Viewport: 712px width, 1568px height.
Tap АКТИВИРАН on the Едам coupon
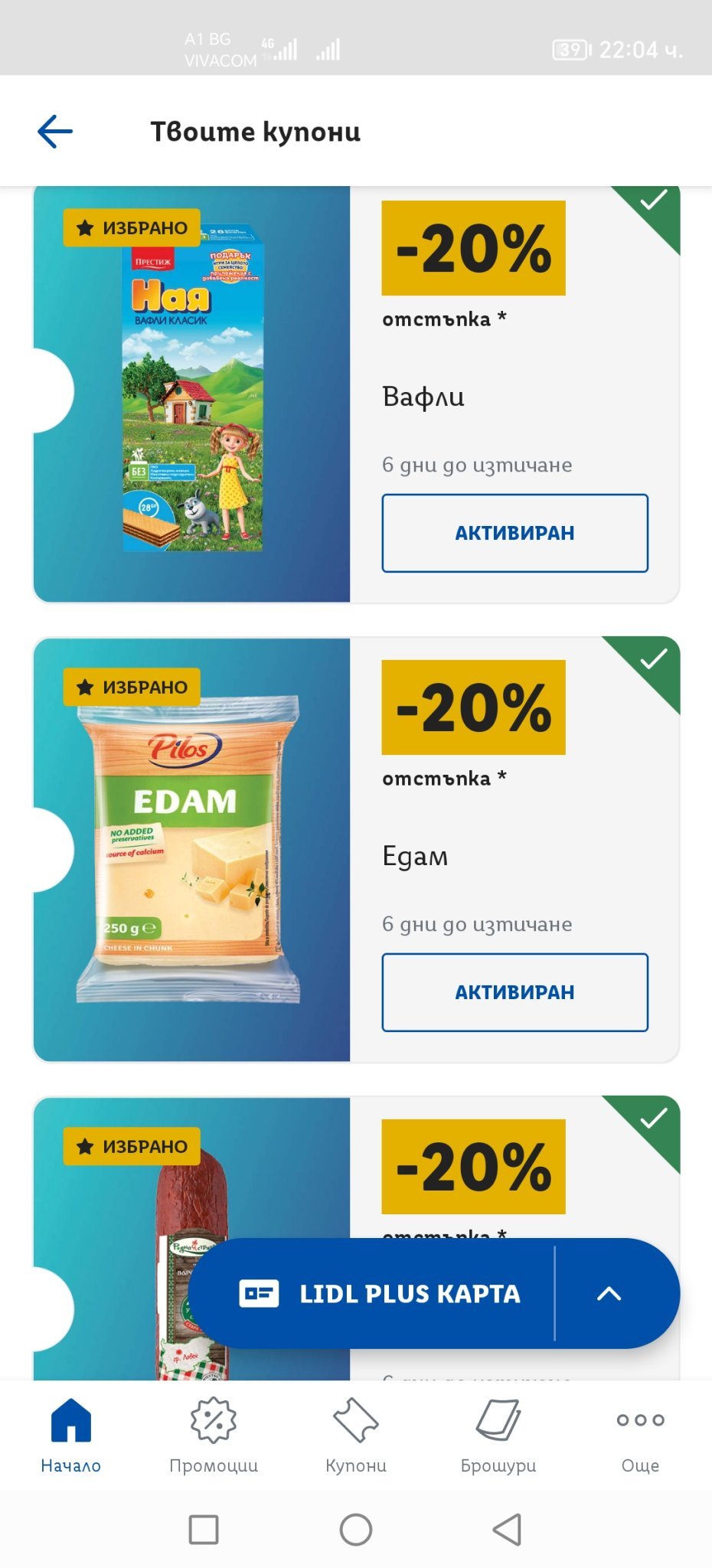coord(514,992)
